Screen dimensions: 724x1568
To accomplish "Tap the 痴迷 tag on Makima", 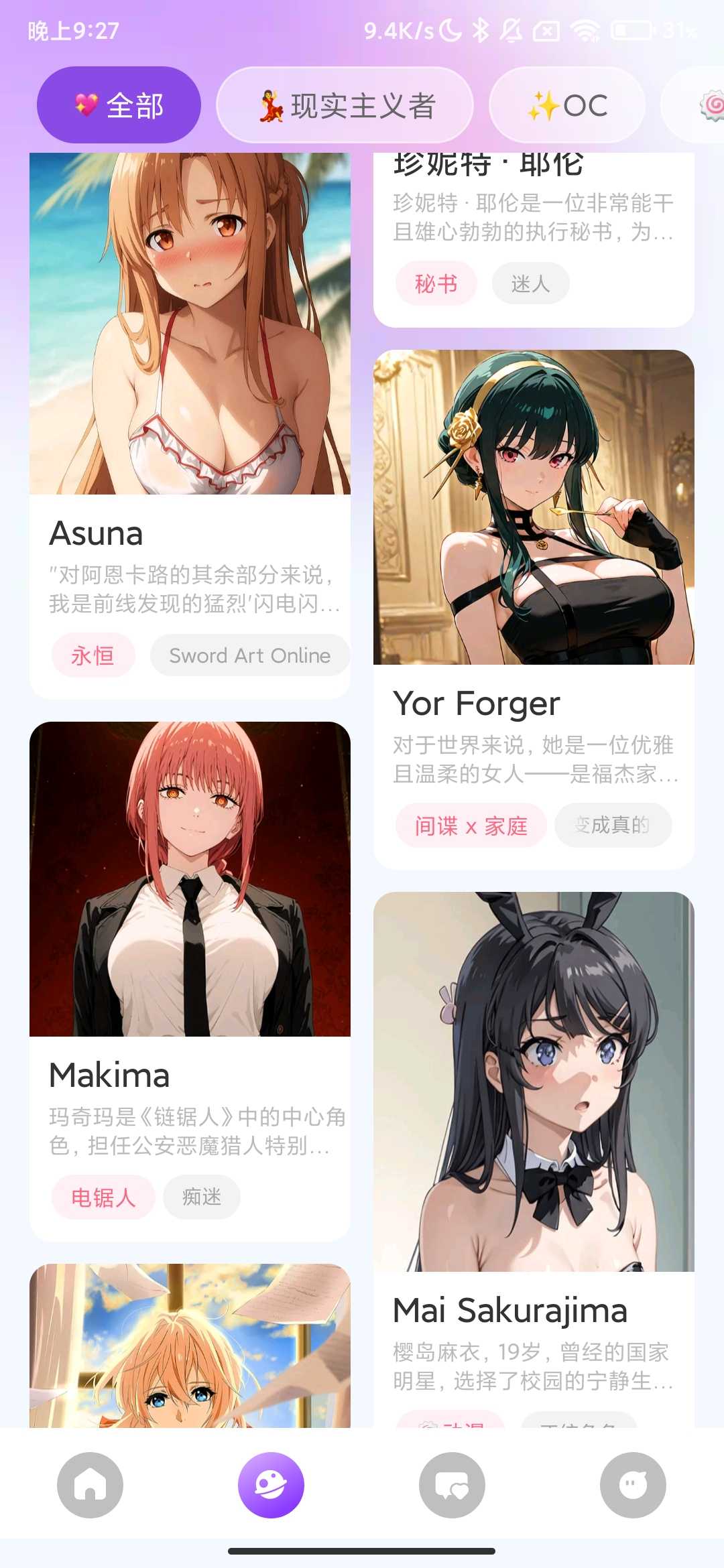I will point(202,1197).
